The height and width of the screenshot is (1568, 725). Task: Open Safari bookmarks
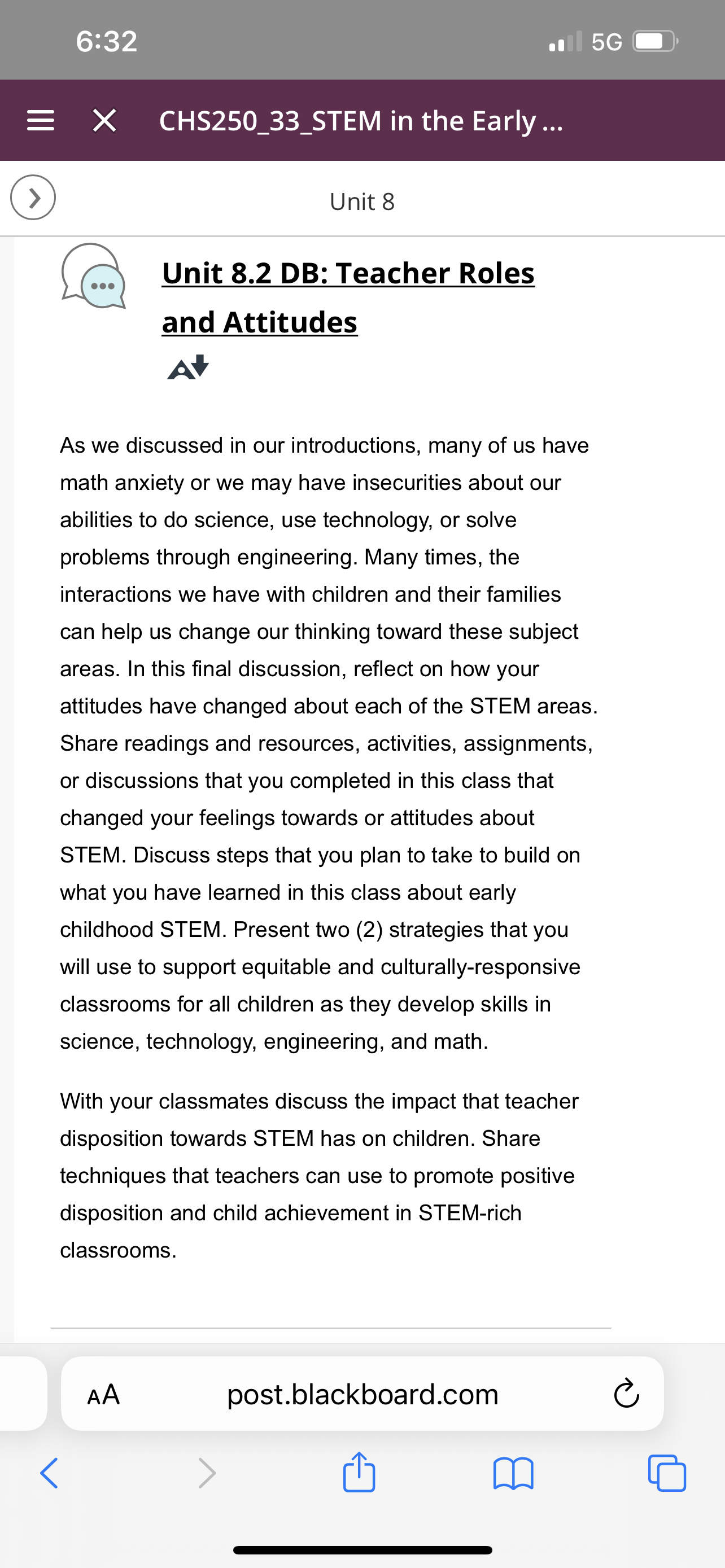click(513, 1474)
